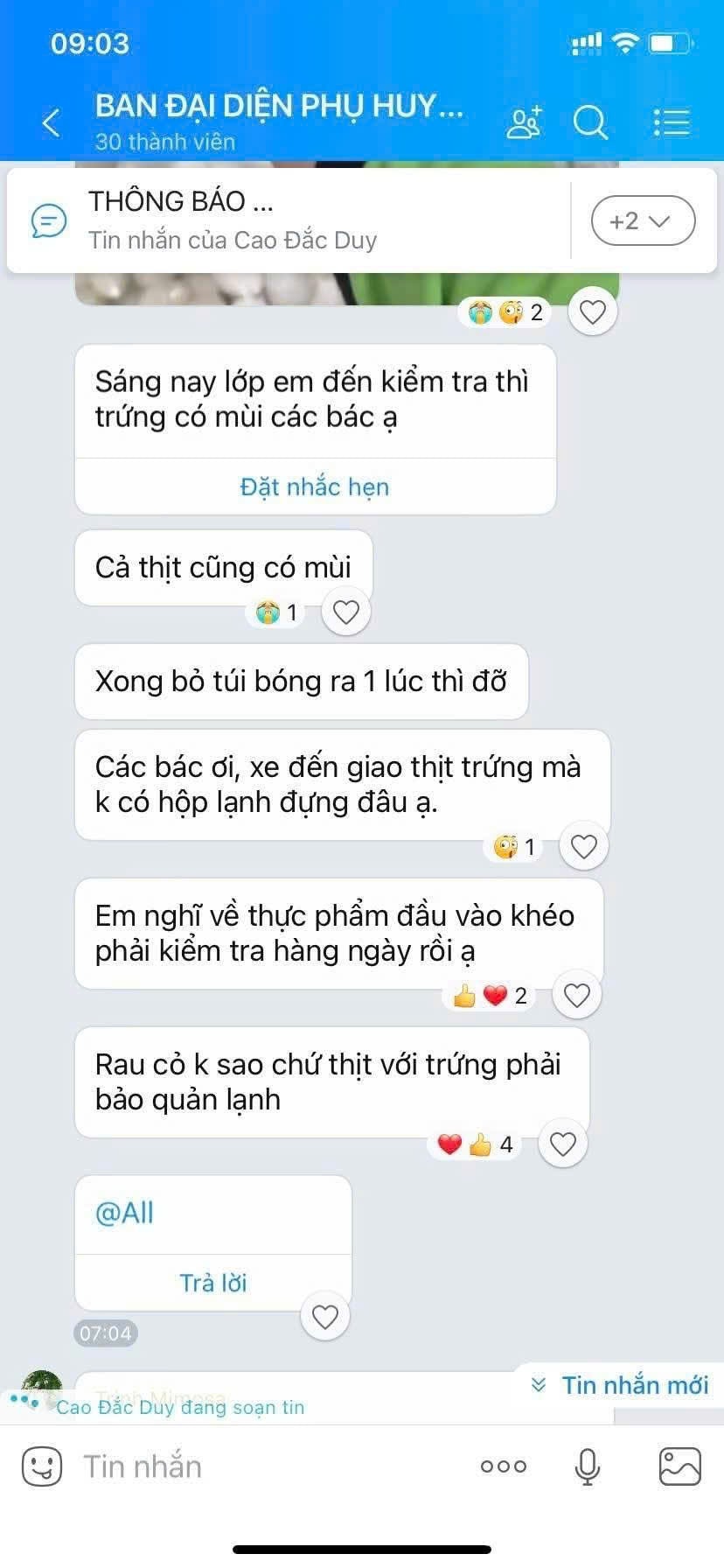Search within this conversation
724x1568 pixels.
(x=590, y=122)
